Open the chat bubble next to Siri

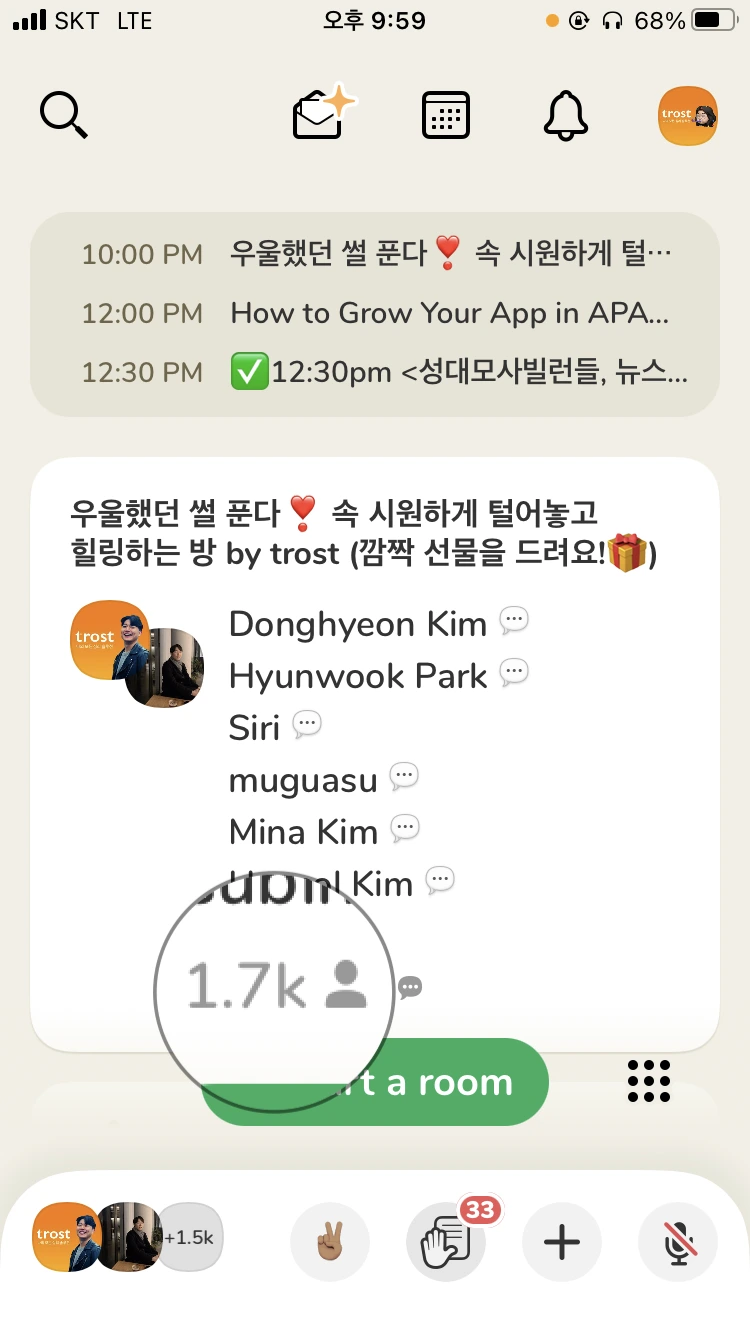[x=307, y=722]
